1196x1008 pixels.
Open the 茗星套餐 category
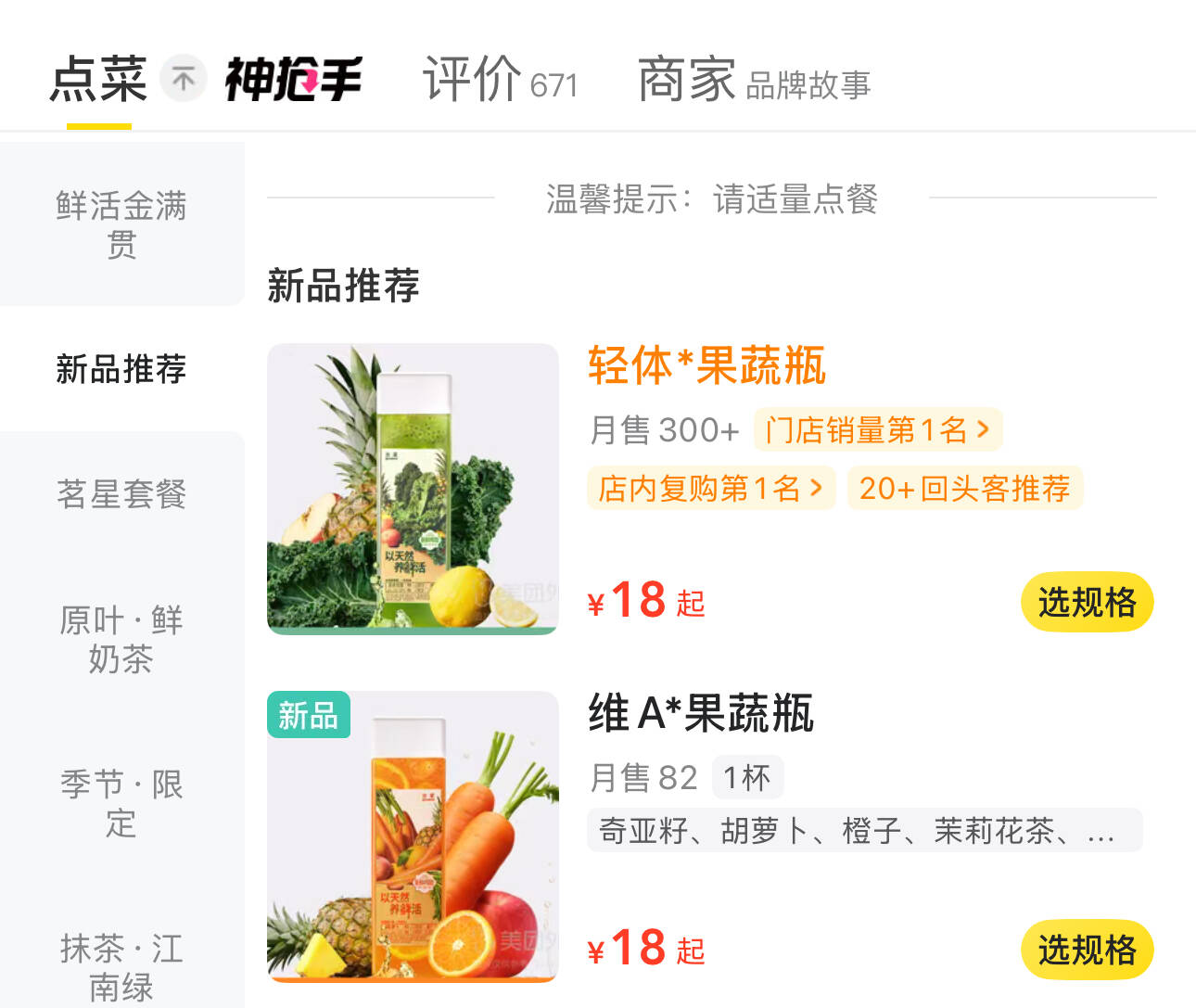pos(121,493)
